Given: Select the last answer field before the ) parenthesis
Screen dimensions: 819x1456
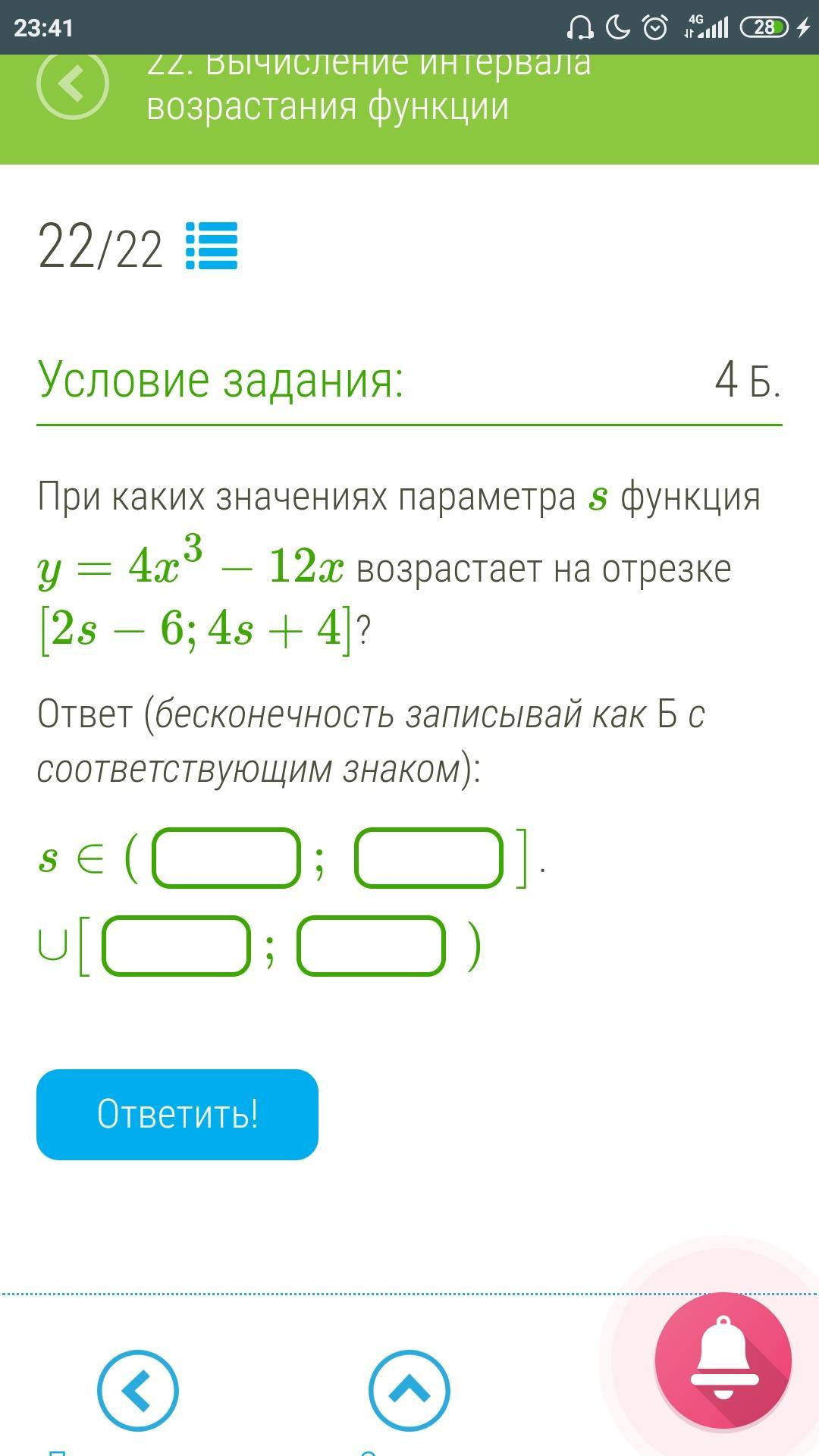Looking at the screenshot, I should [x=371, y=946].
